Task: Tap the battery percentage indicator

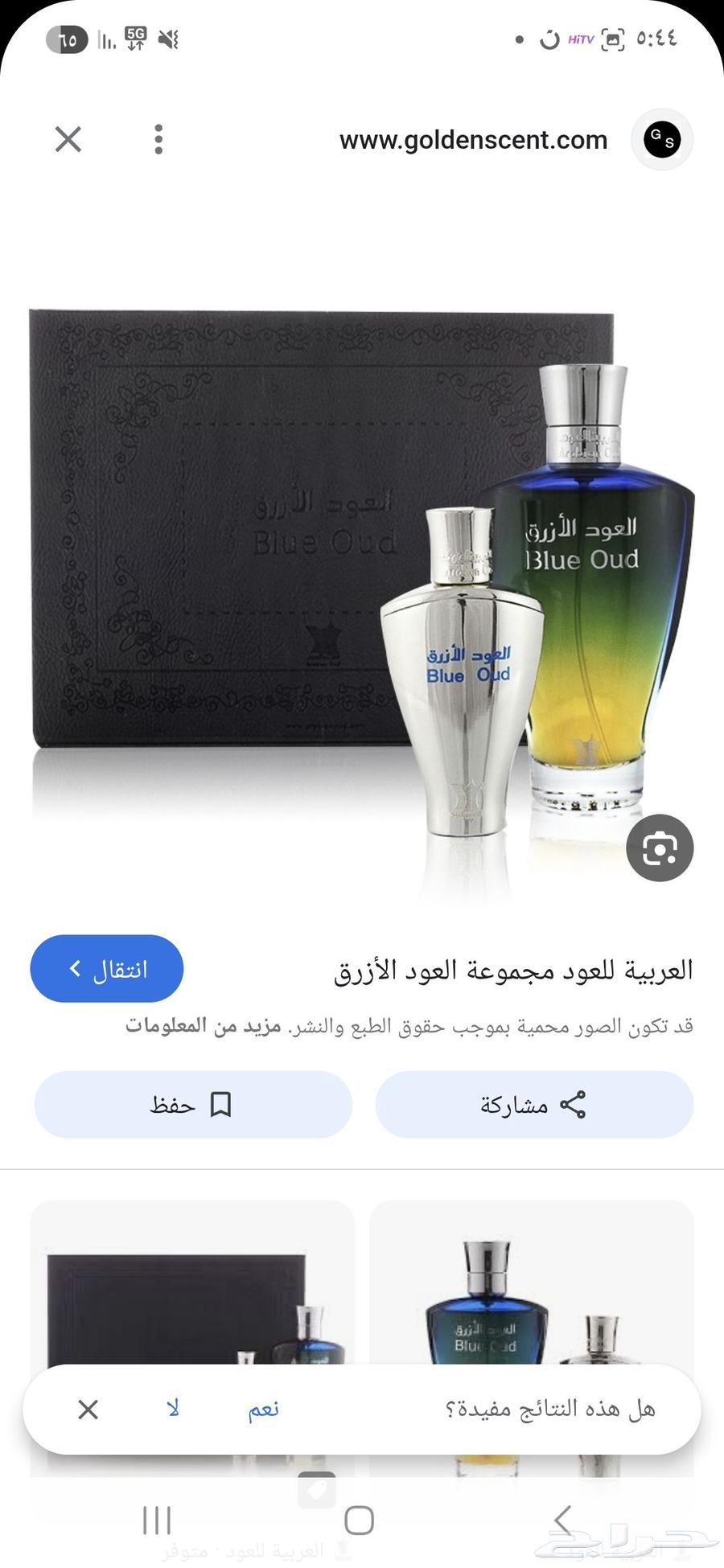Action: tap(68, 39)
